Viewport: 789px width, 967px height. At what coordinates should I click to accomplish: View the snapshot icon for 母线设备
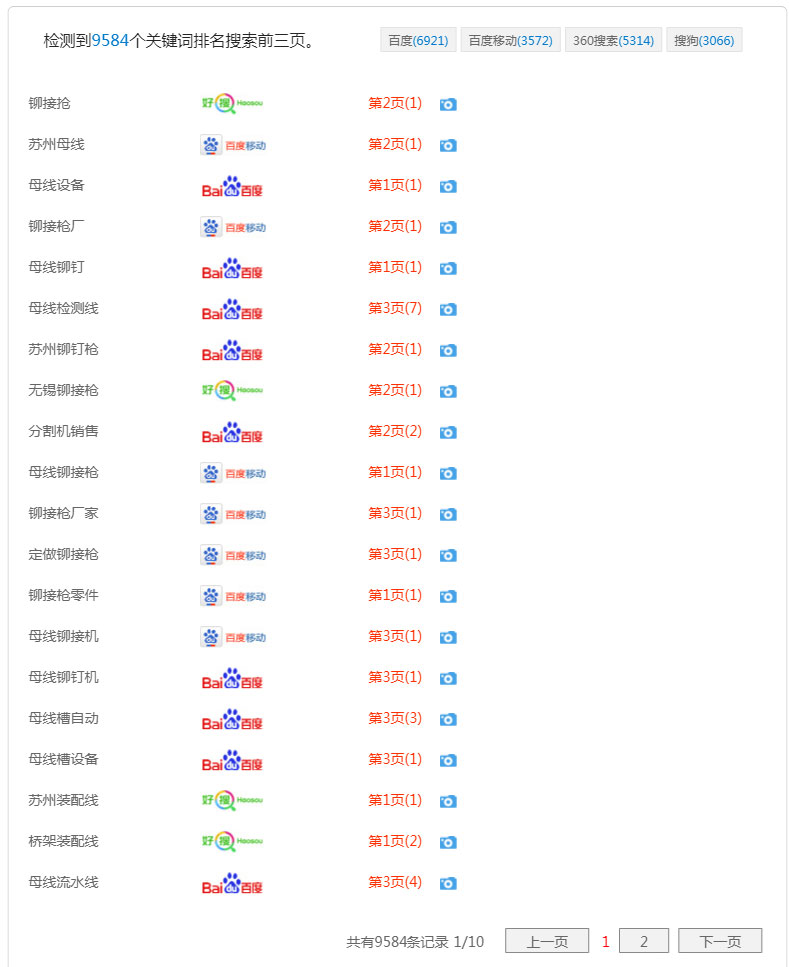pyautogui.click(x=448, y=186)
